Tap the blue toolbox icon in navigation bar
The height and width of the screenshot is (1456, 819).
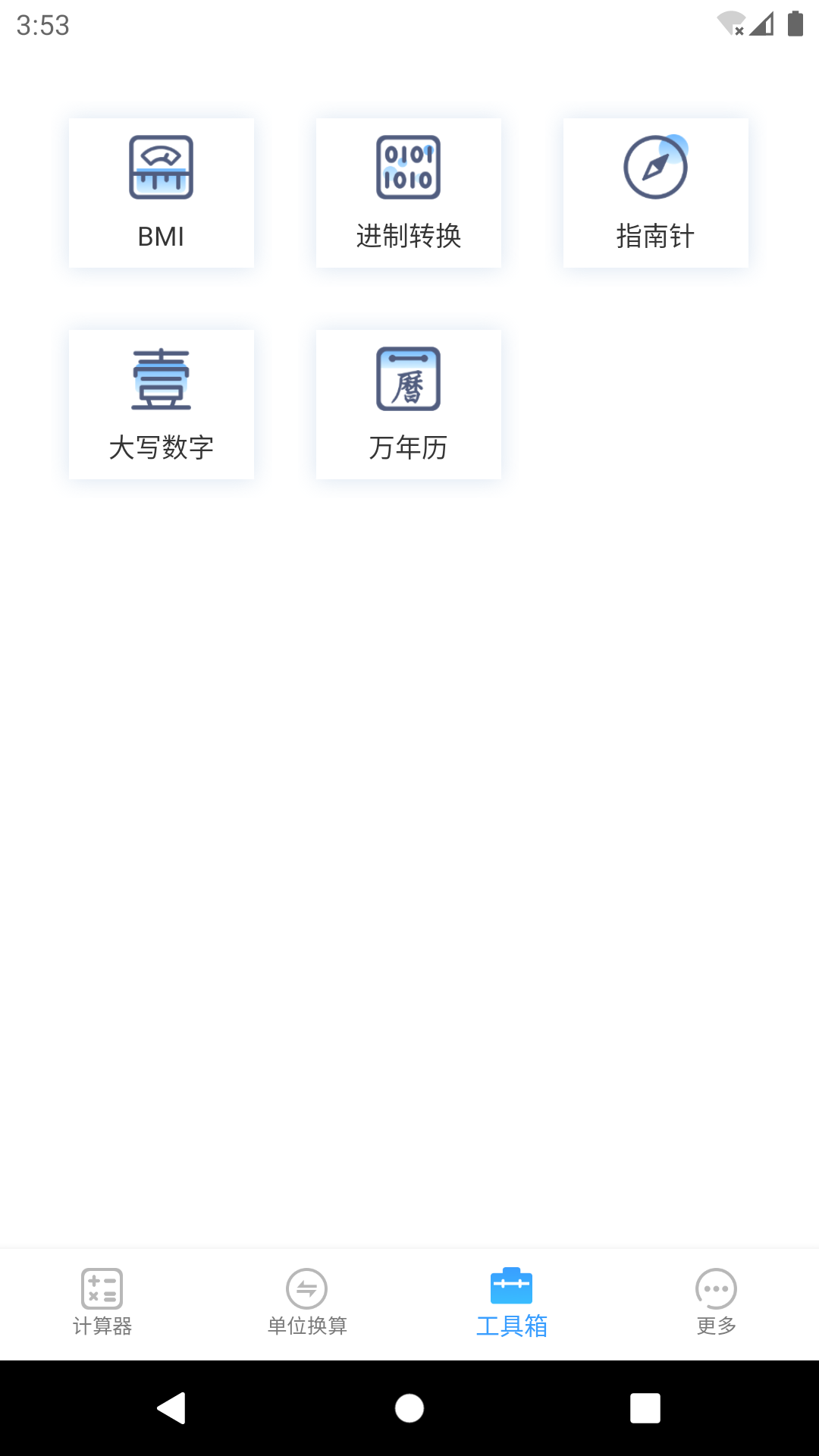tap(512, 1288)
